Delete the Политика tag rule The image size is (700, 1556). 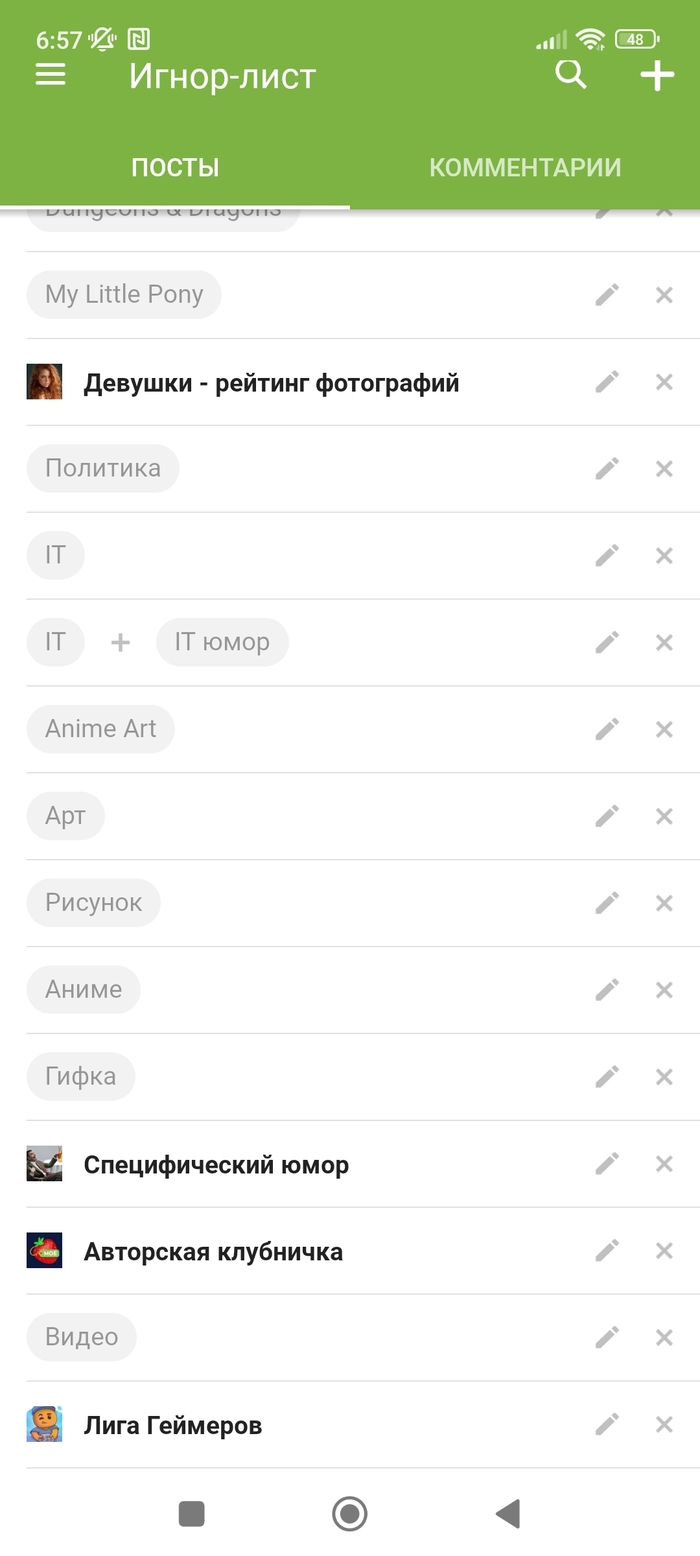click(664, 469)
